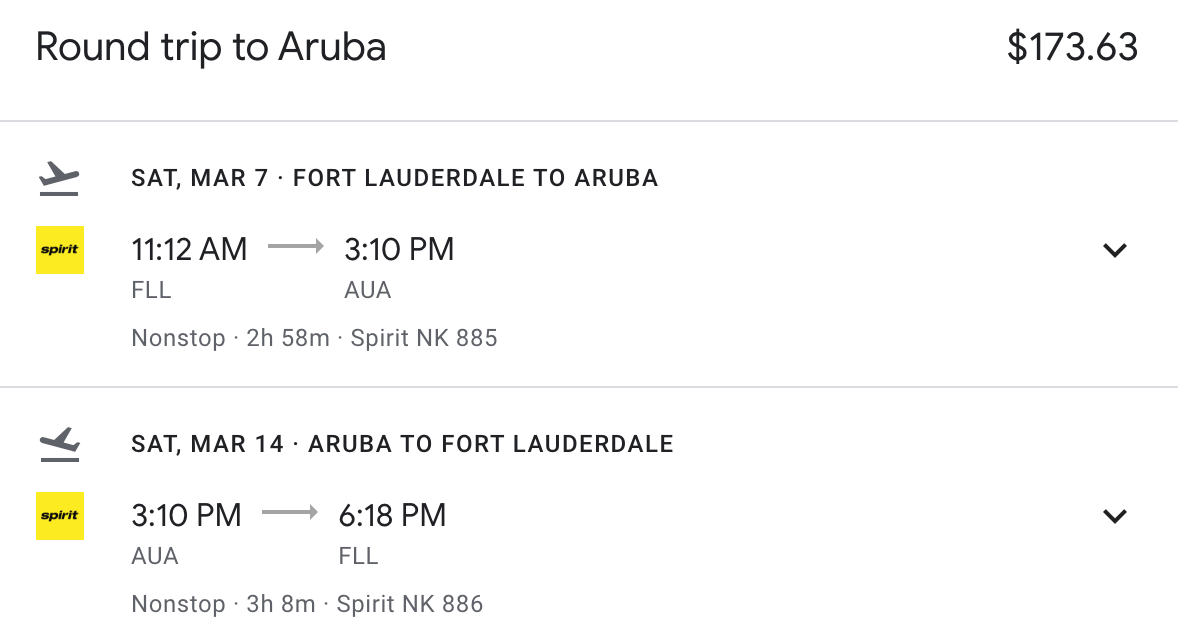Screen dimensions: 1178x638
Task: Expand the Aruba to Fort Lauderdale flight details
Action: coord(1114,516)
